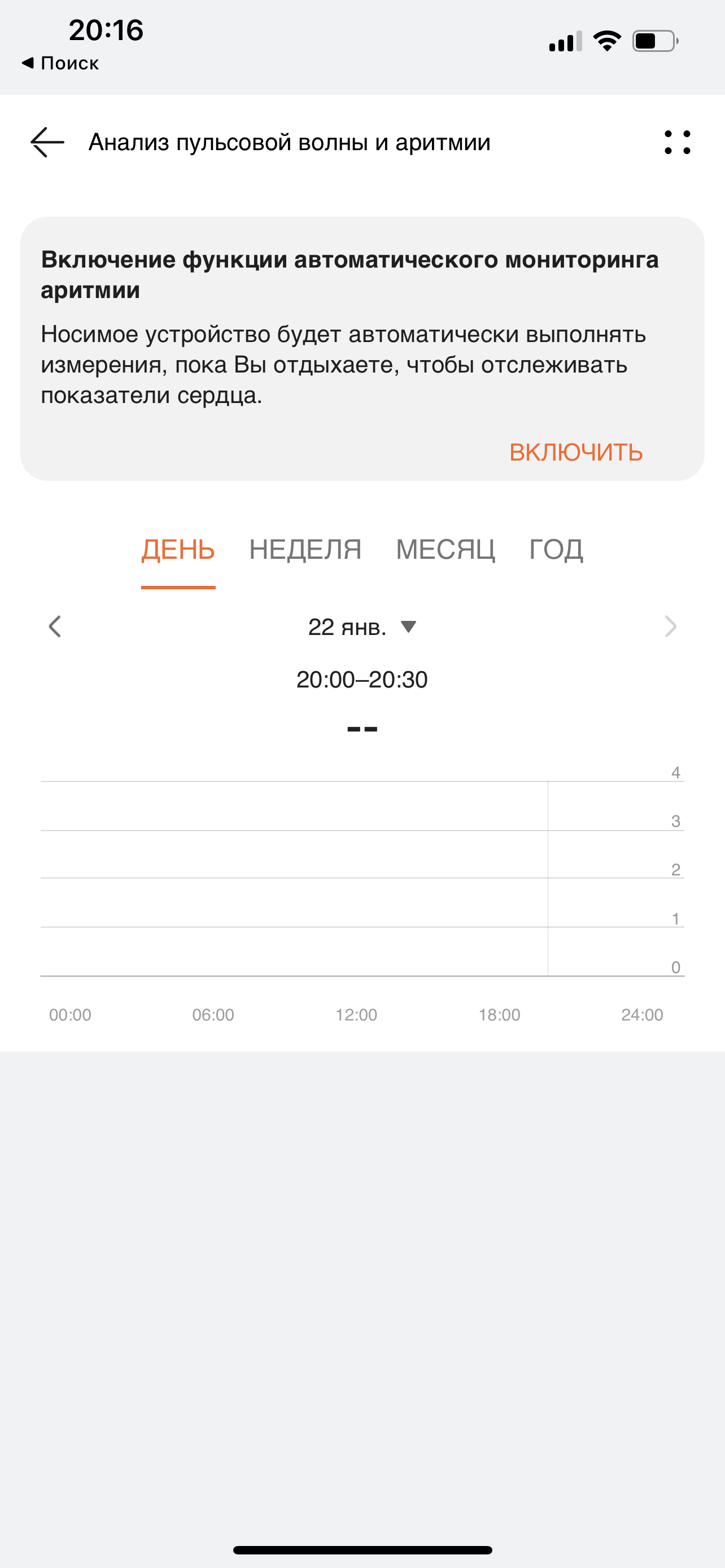Switch to the НЕДЕЛЯ tab

coord(305,550)
